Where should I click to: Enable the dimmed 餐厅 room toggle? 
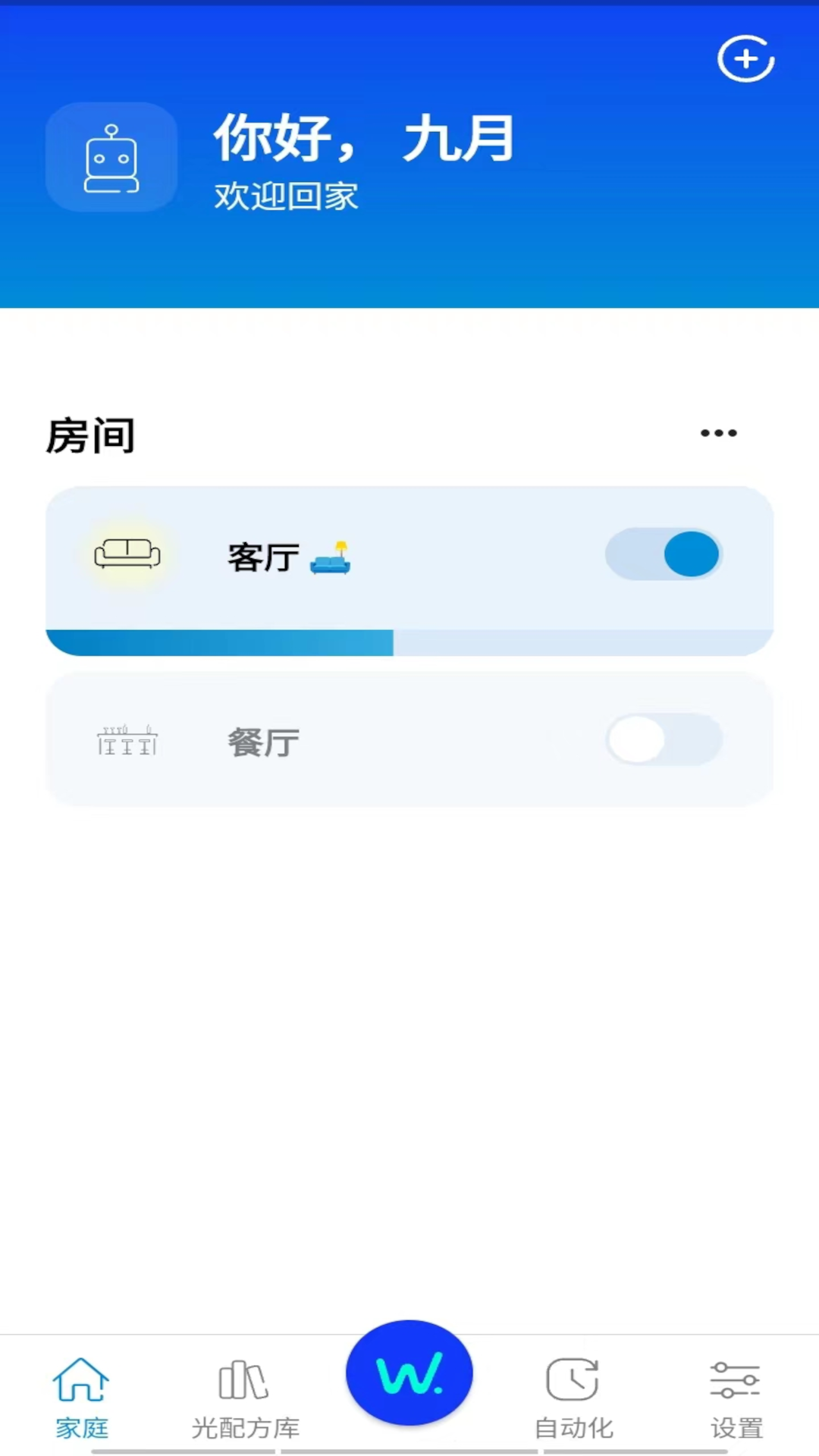[664, 741]
